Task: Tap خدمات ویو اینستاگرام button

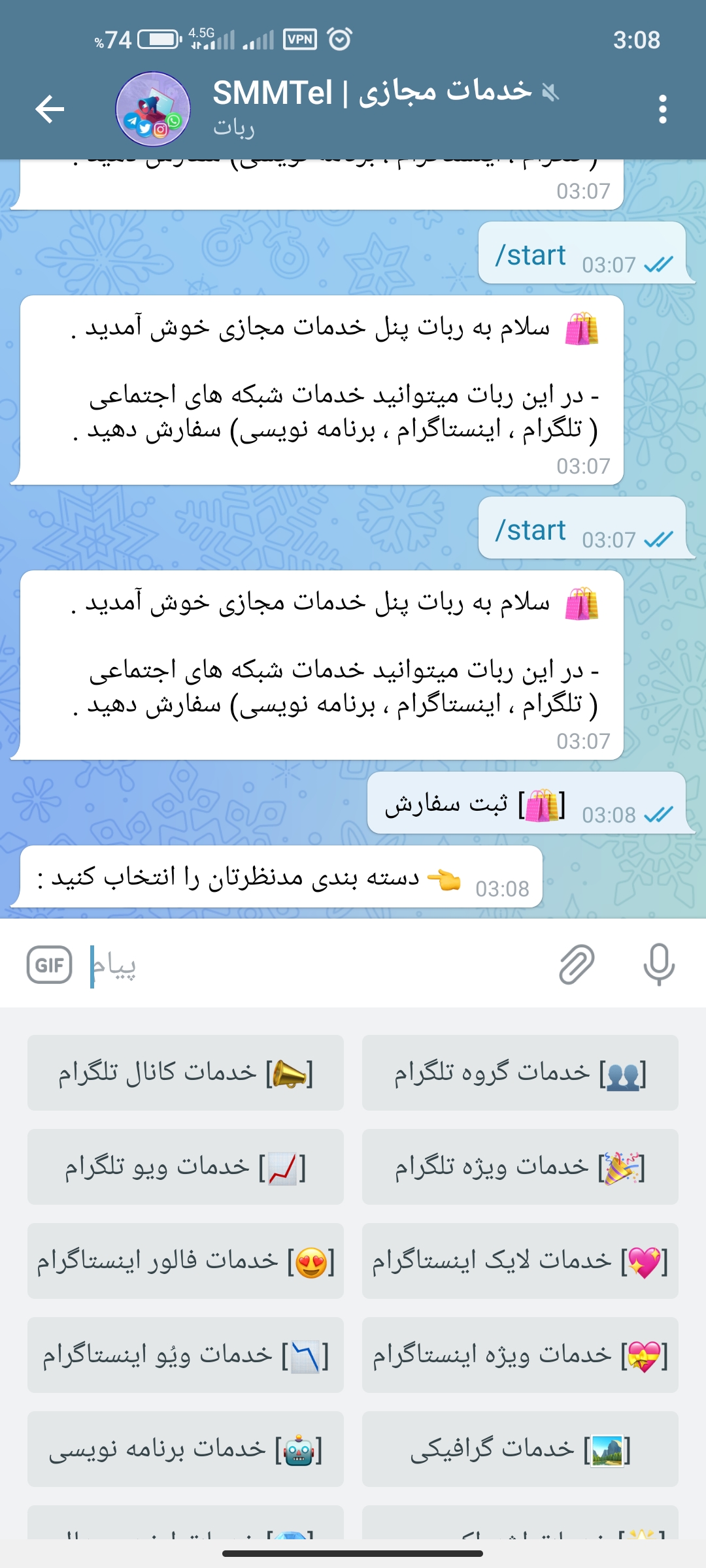Action: (186, 1355)
